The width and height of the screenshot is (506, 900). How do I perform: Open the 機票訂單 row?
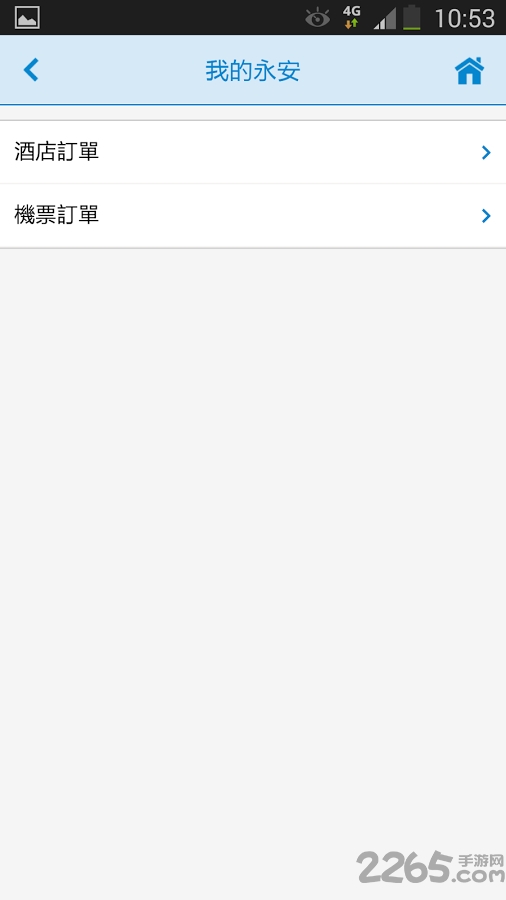click(x=253, y=216)
